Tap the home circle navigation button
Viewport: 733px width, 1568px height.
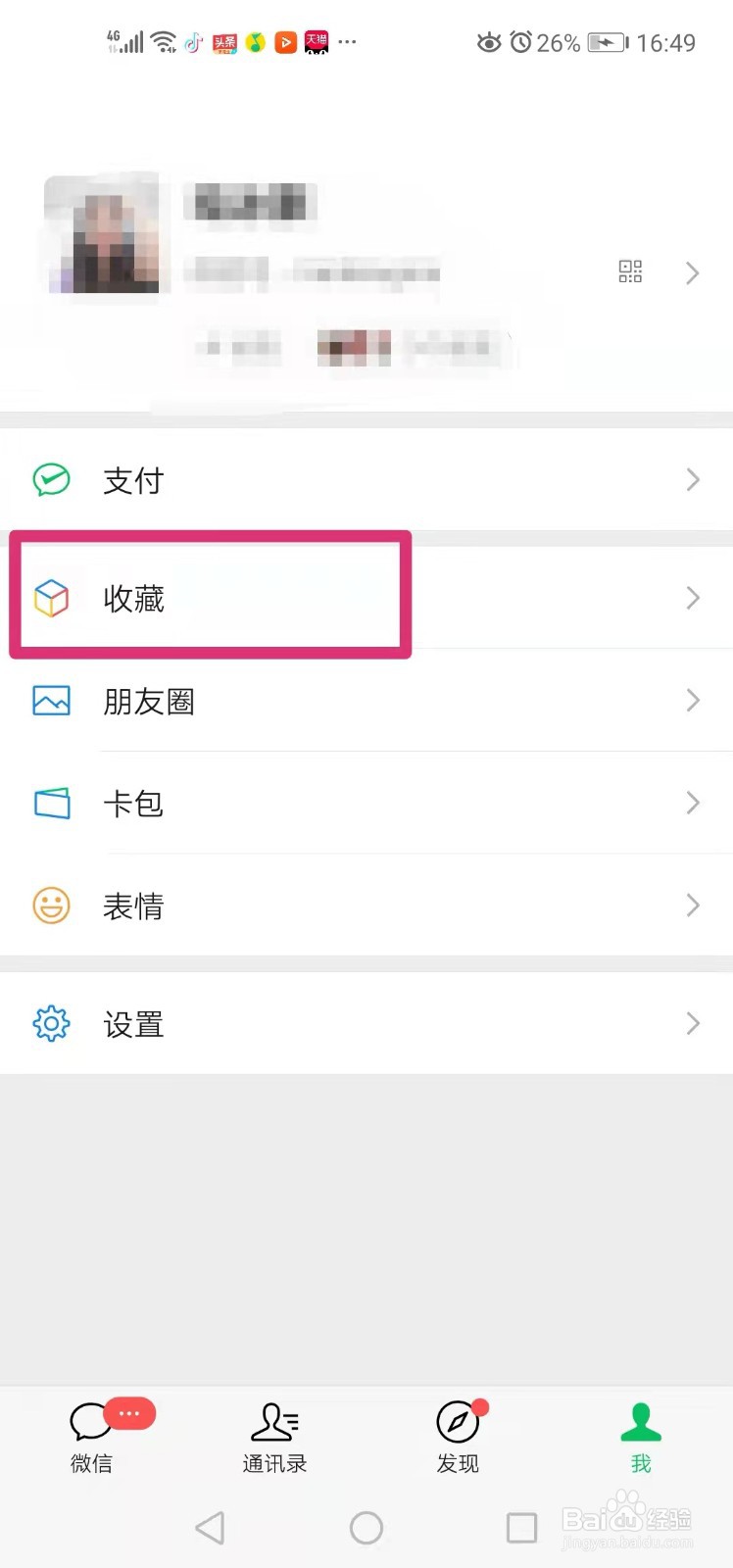[x=366, y=1527]
